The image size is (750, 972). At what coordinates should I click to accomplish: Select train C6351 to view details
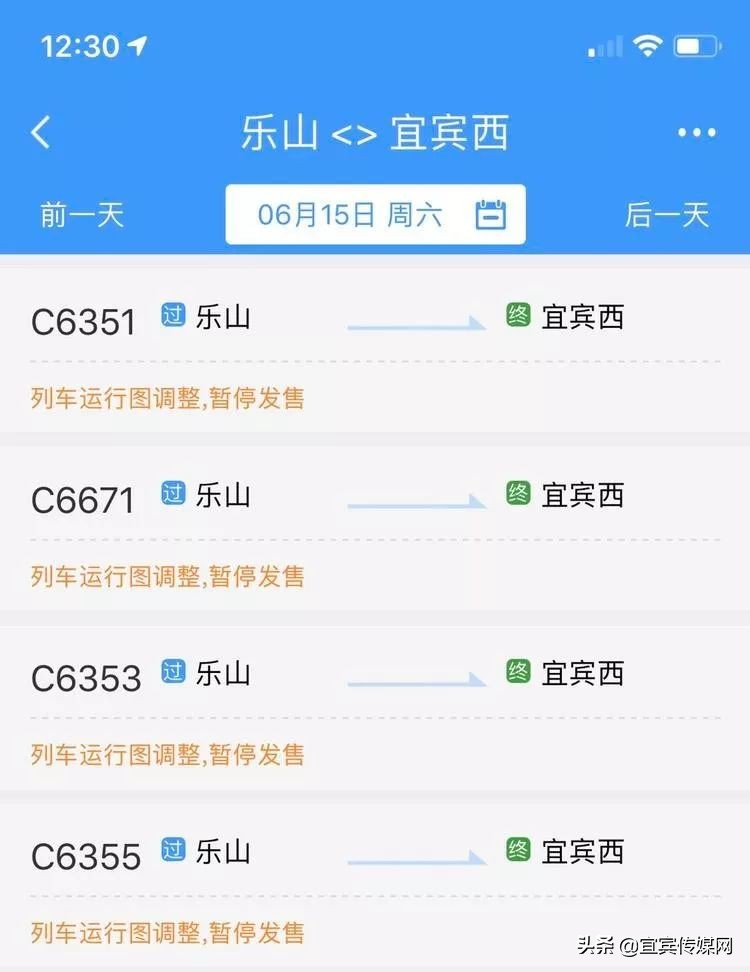coord(84,318)
